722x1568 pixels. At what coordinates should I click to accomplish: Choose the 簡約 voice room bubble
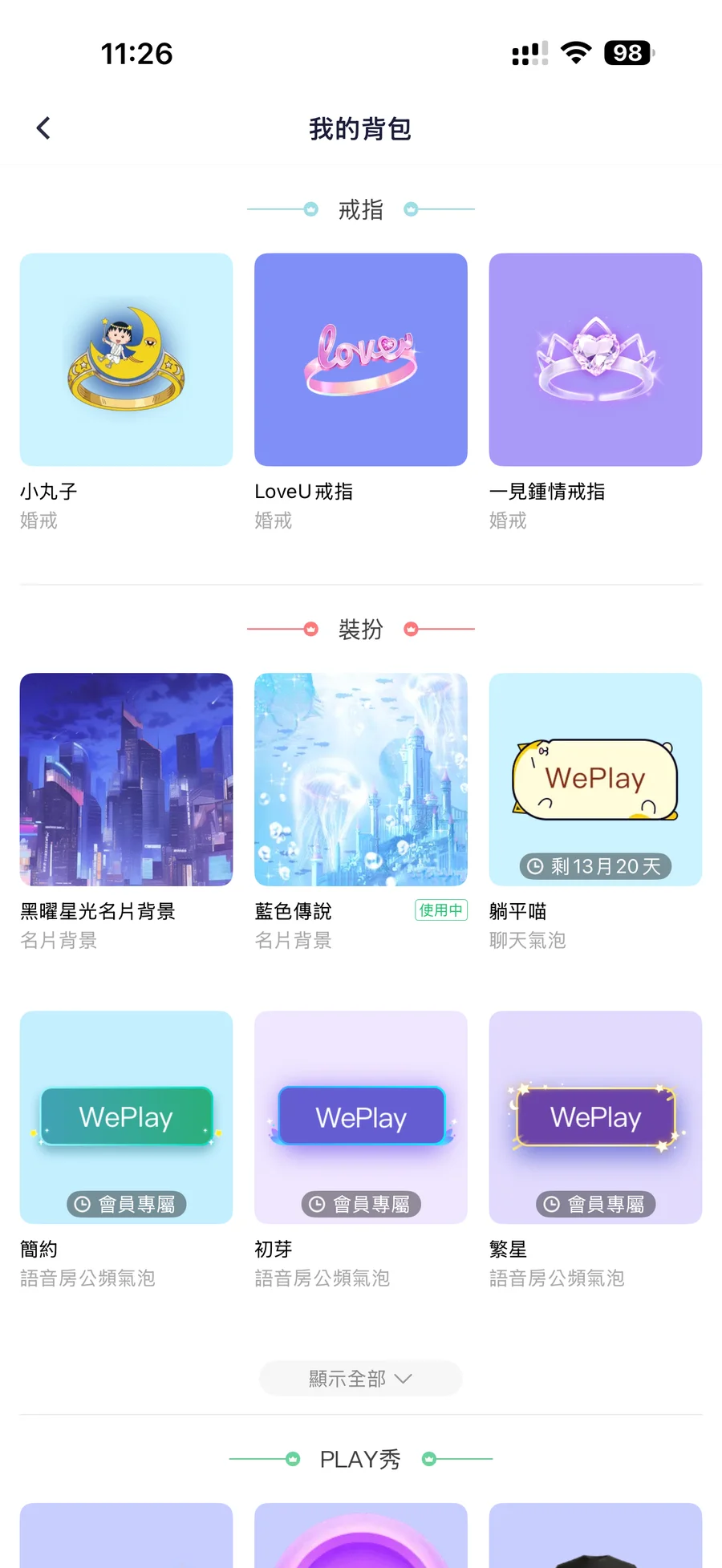pyautogui.click(x=126, y=1117)
